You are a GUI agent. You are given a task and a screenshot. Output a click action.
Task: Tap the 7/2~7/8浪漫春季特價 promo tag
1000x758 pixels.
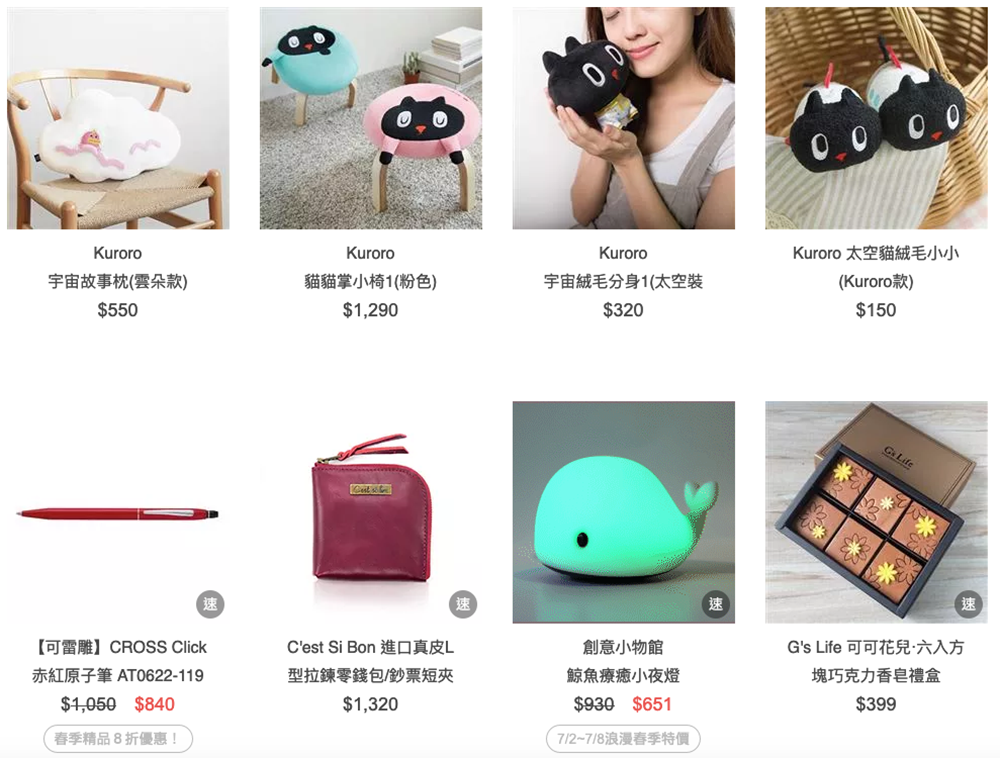[x=623, y=739]
